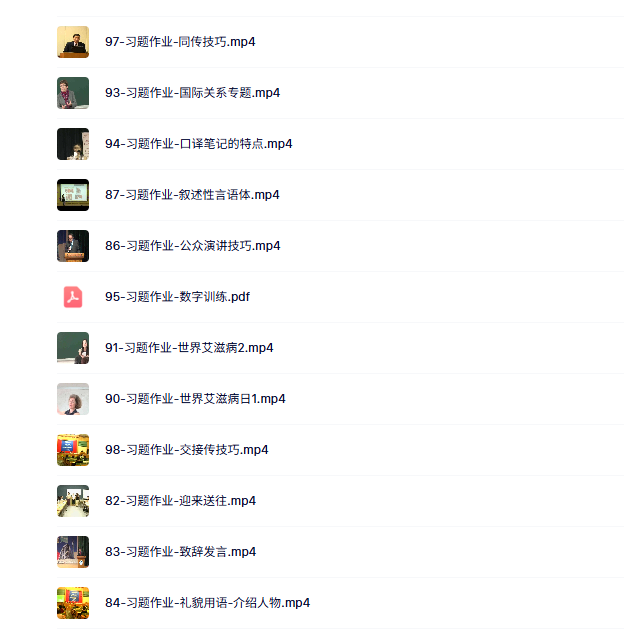624x630 pixels.
Task: Open the file 98-习题作业-交接传技巧.mp4
Action: coord(186,450)
